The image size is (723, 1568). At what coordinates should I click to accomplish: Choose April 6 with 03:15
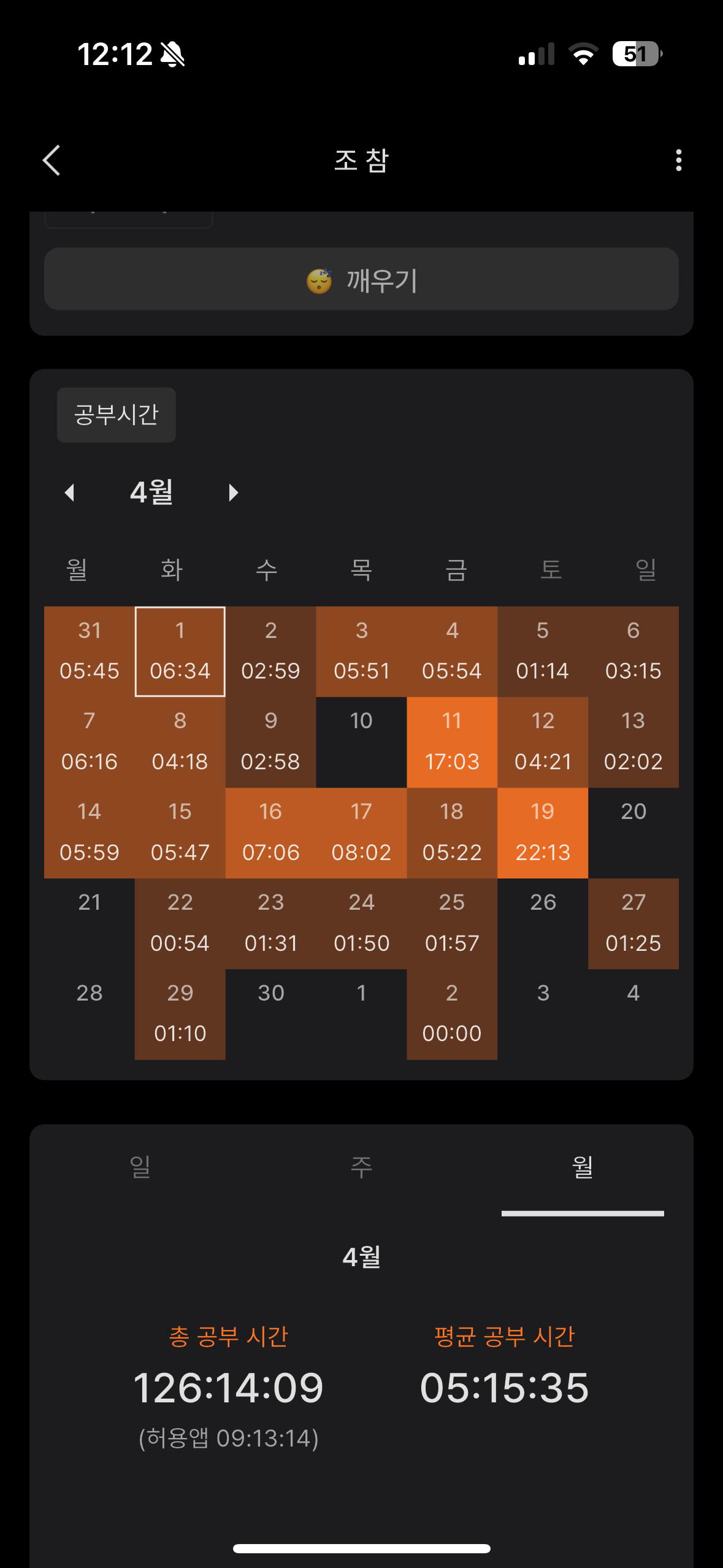(x=633, y=651)
